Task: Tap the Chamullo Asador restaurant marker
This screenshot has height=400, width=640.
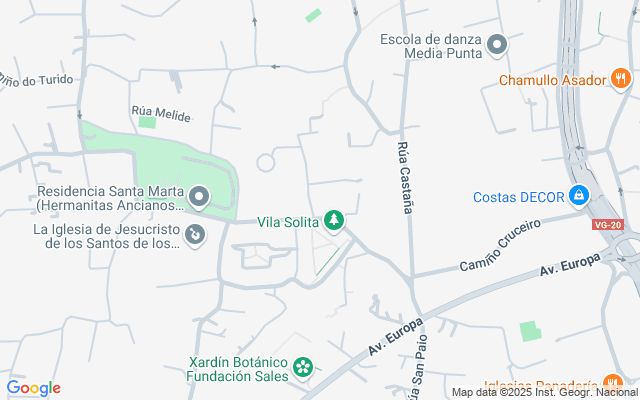Action: (621, 79)
